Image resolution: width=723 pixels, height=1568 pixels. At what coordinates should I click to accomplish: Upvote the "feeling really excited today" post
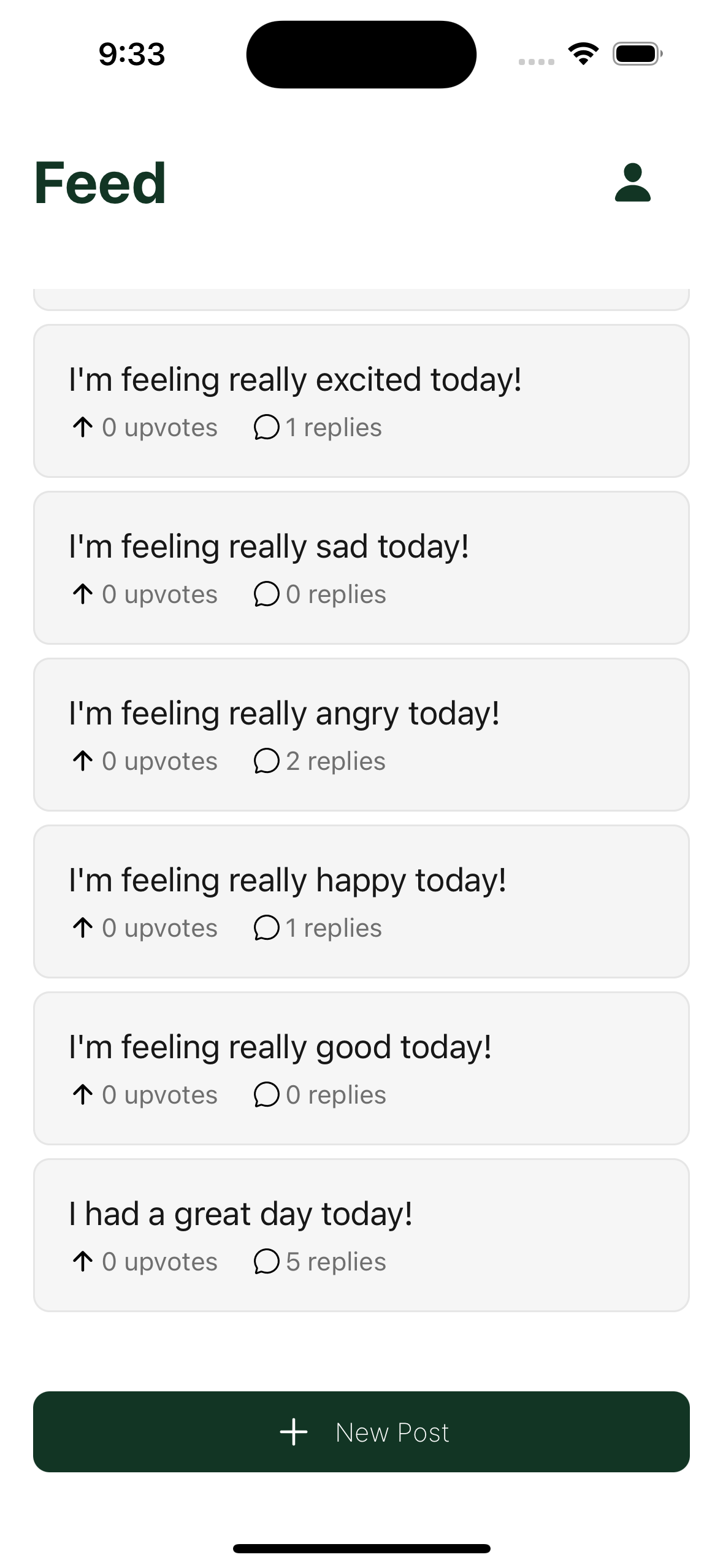[83, 428]
